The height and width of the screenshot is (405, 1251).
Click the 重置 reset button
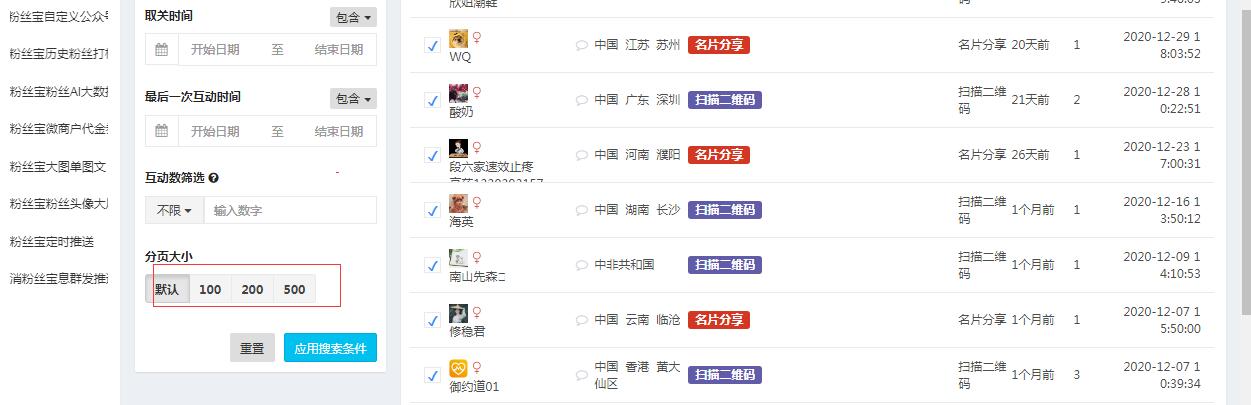coord(252,348)
